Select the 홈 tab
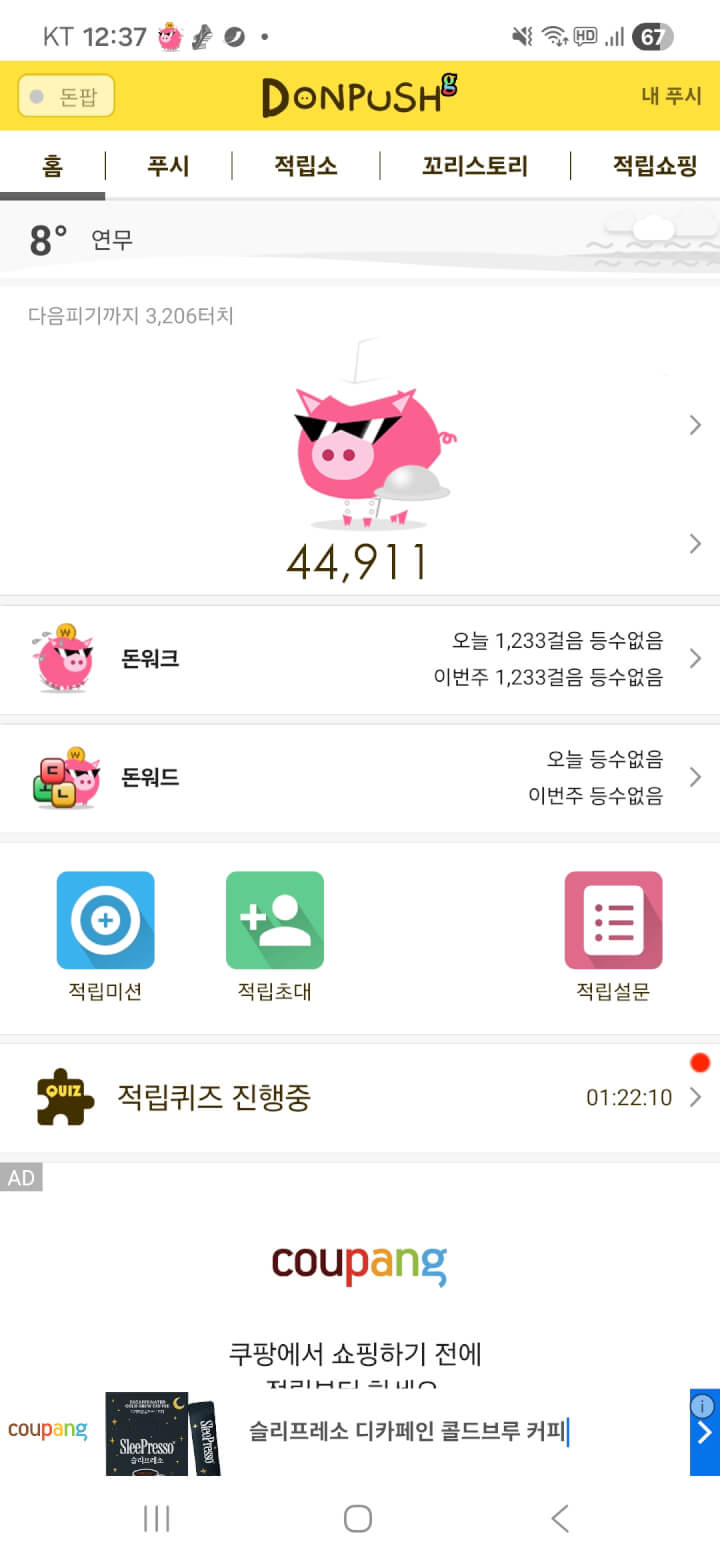Image resolution: width=720 pixels, height=1560 pixels. 52,166
